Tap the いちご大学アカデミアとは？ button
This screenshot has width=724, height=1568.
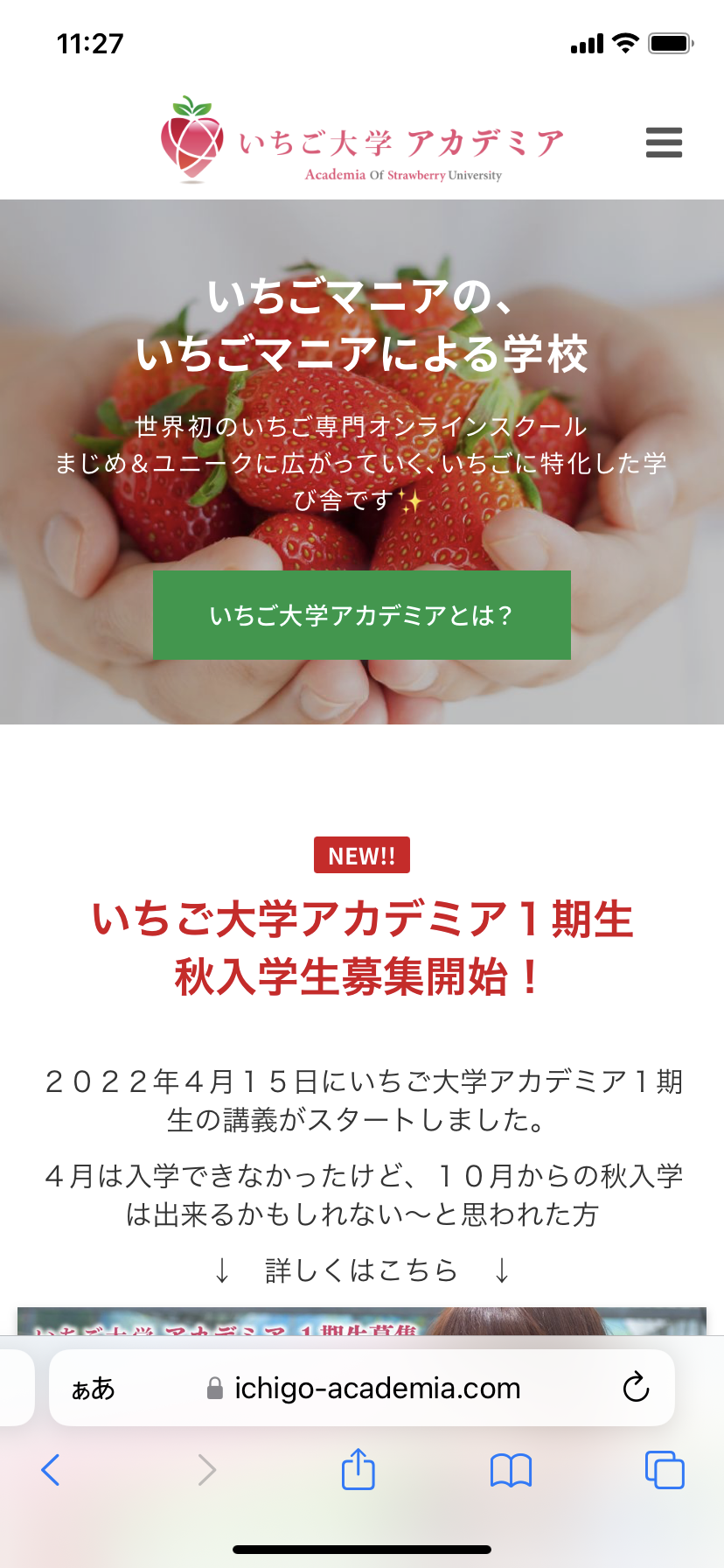click(x=362, y=615)
